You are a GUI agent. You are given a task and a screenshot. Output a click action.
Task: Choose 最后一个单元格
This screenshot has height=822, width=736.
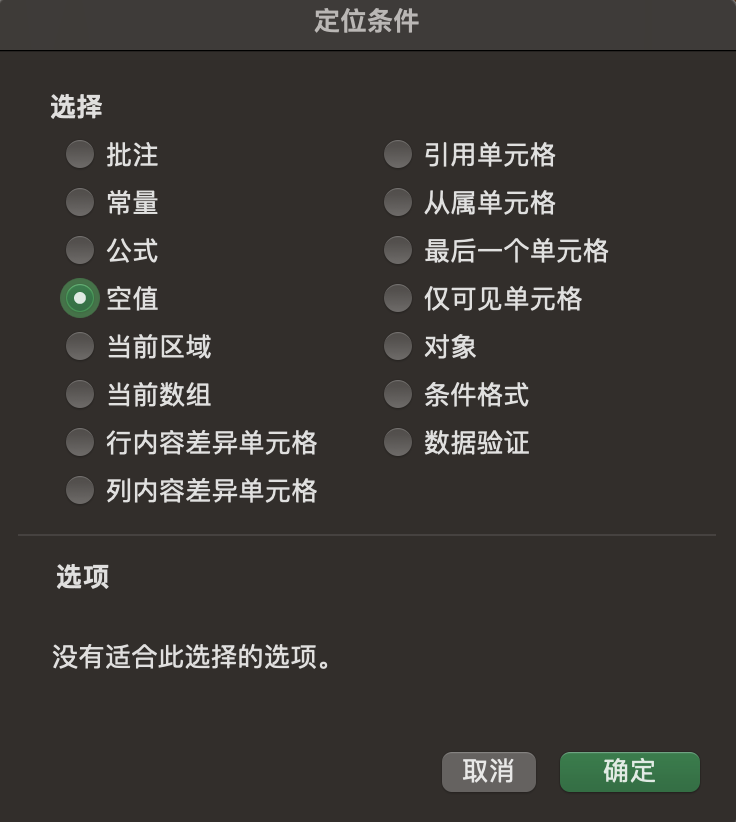tap(398, 250)
